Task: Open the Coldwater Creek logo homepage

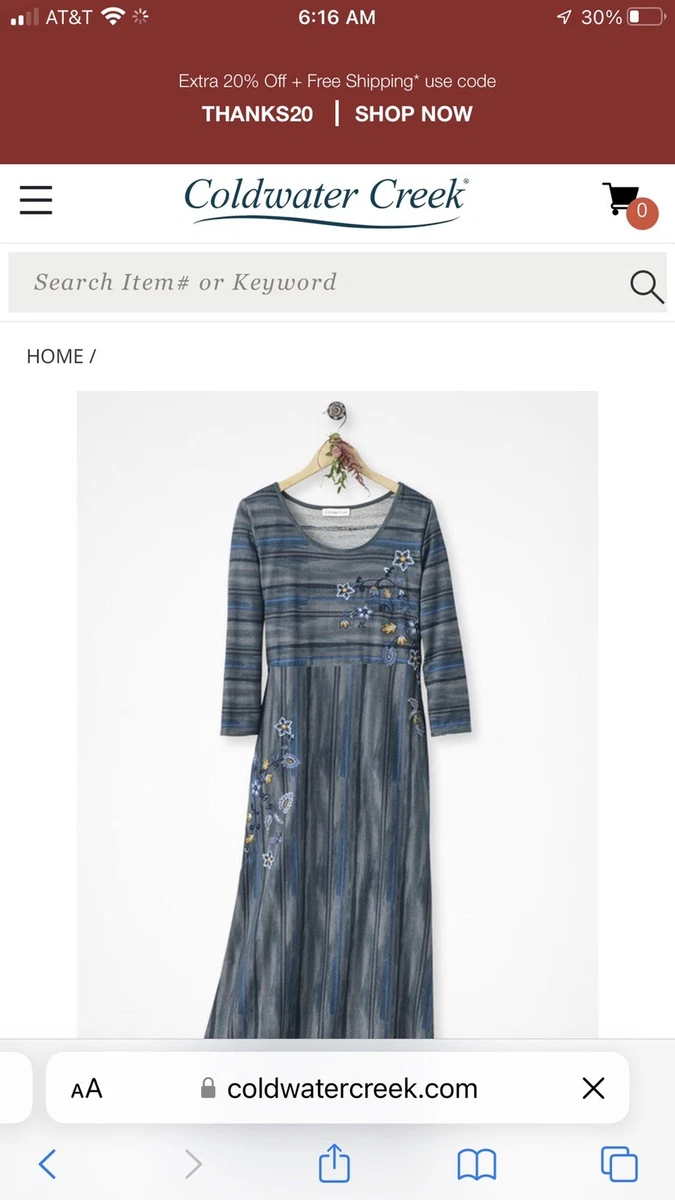Action: (326, 200)
